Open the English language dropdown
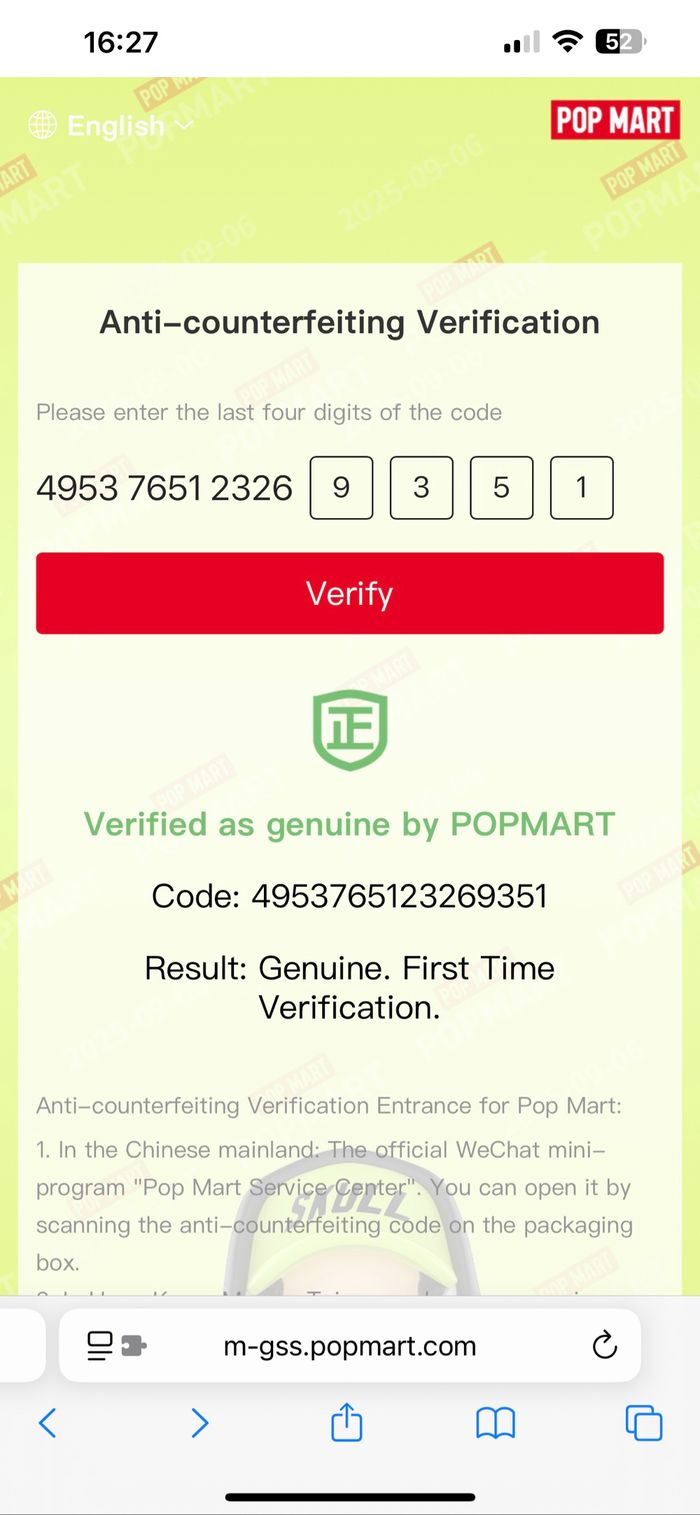This screenshot has width=700, height=1515. tap(112, 126)
